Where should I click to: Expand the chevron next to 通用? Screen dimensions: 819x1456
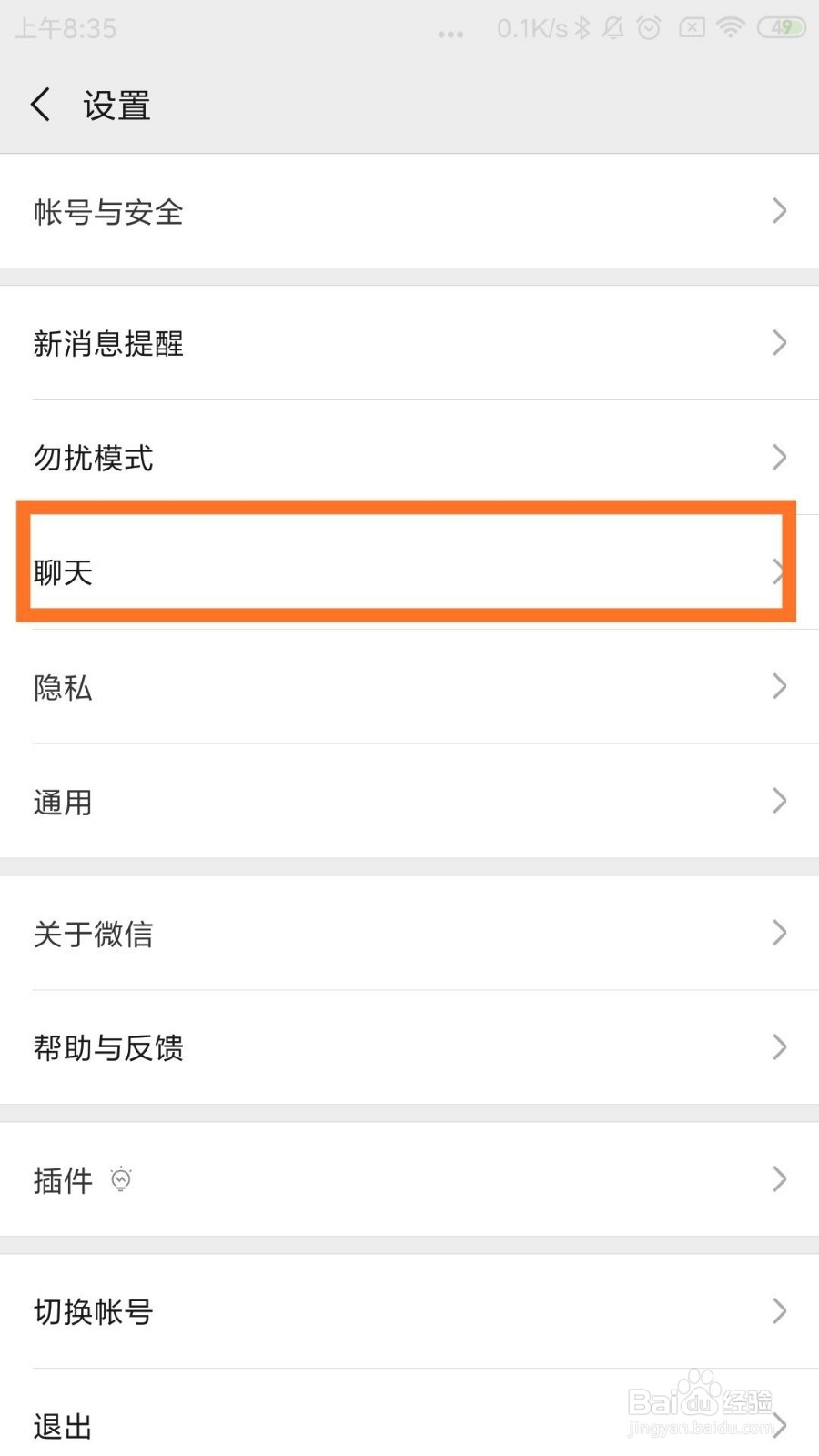[x=778, y=801]
